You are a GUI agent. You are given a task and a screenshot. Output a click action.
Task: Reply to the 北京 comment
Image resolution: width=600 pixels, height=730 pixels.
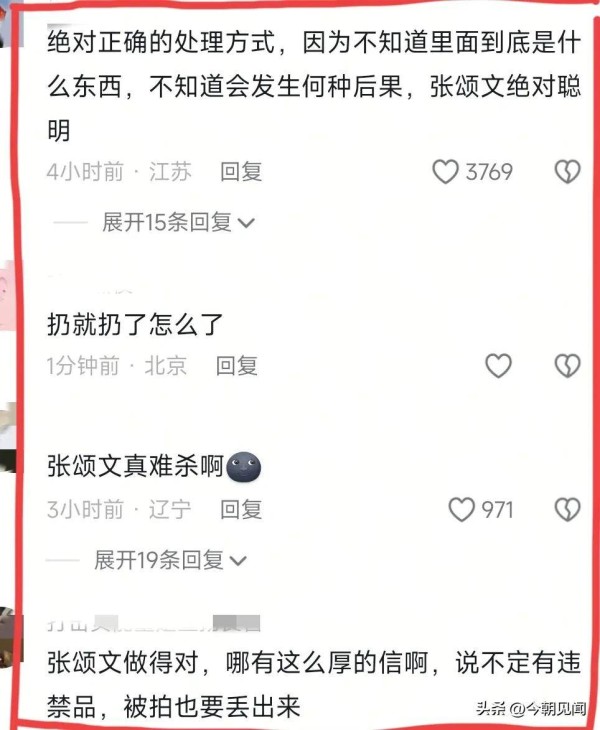point(237,366)
